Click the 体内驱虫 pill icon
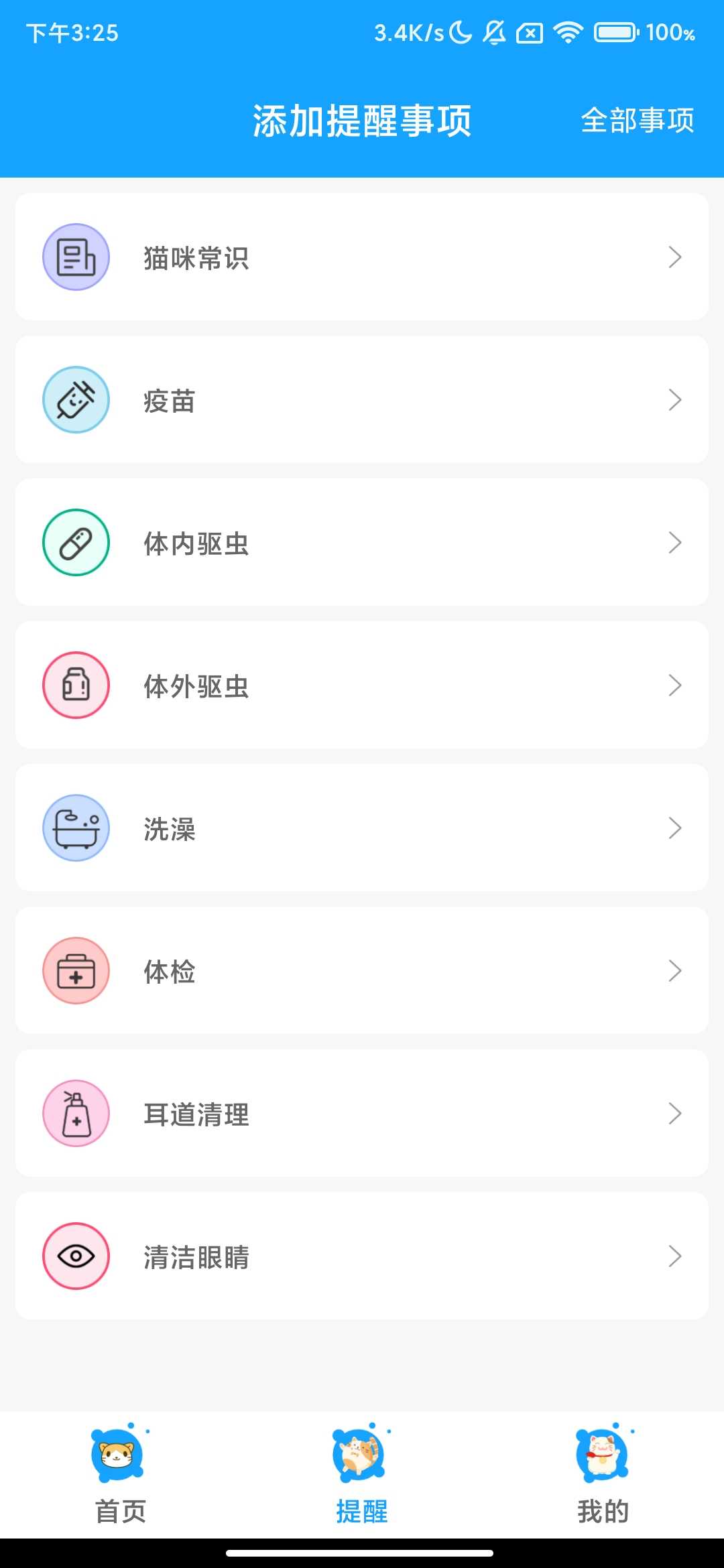Image resolution: width=724 pixels, height=1568 pixels. coord(76,543)
